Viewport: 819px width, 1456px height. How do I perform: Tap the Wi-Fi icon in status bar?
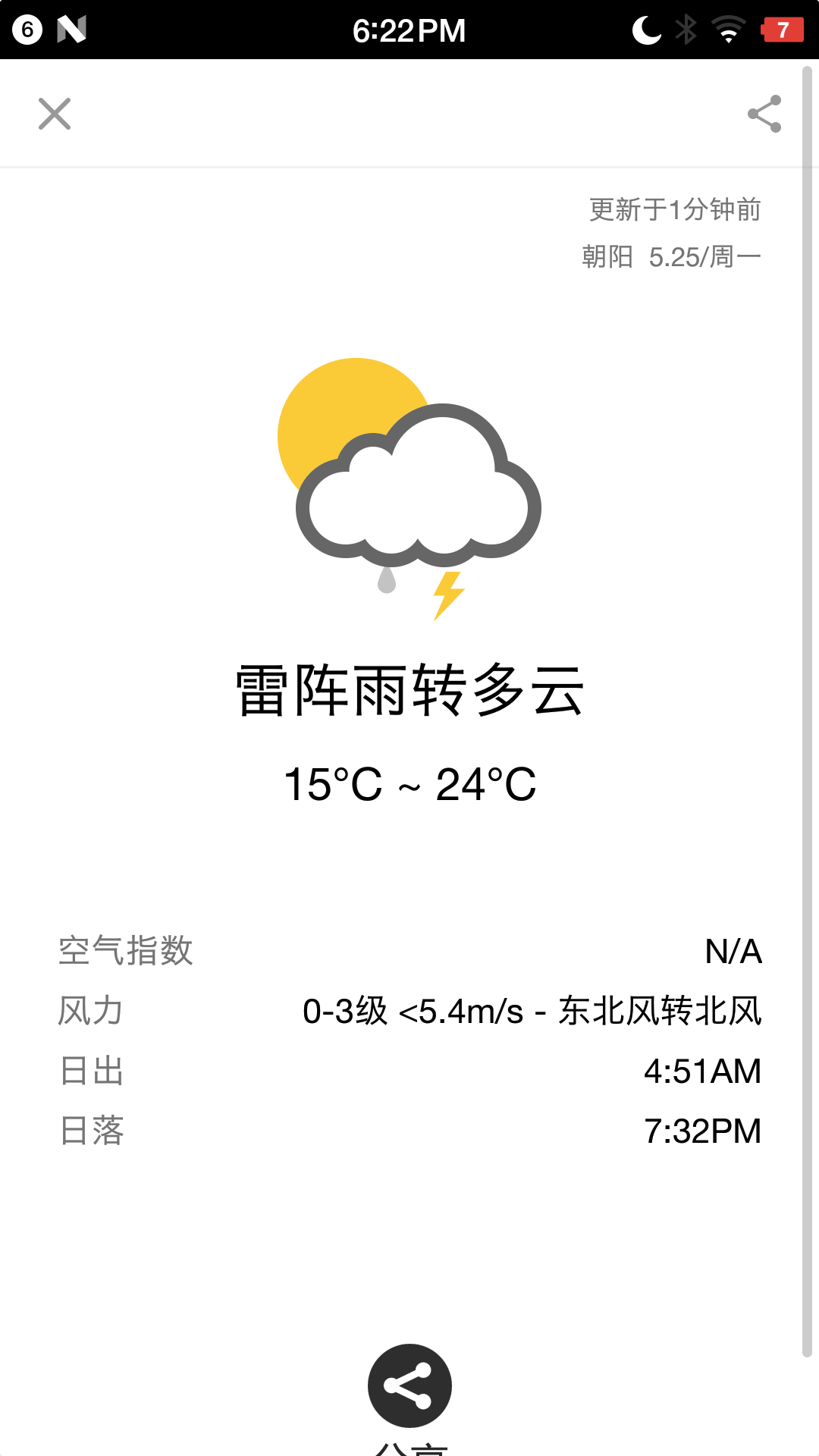726,29
